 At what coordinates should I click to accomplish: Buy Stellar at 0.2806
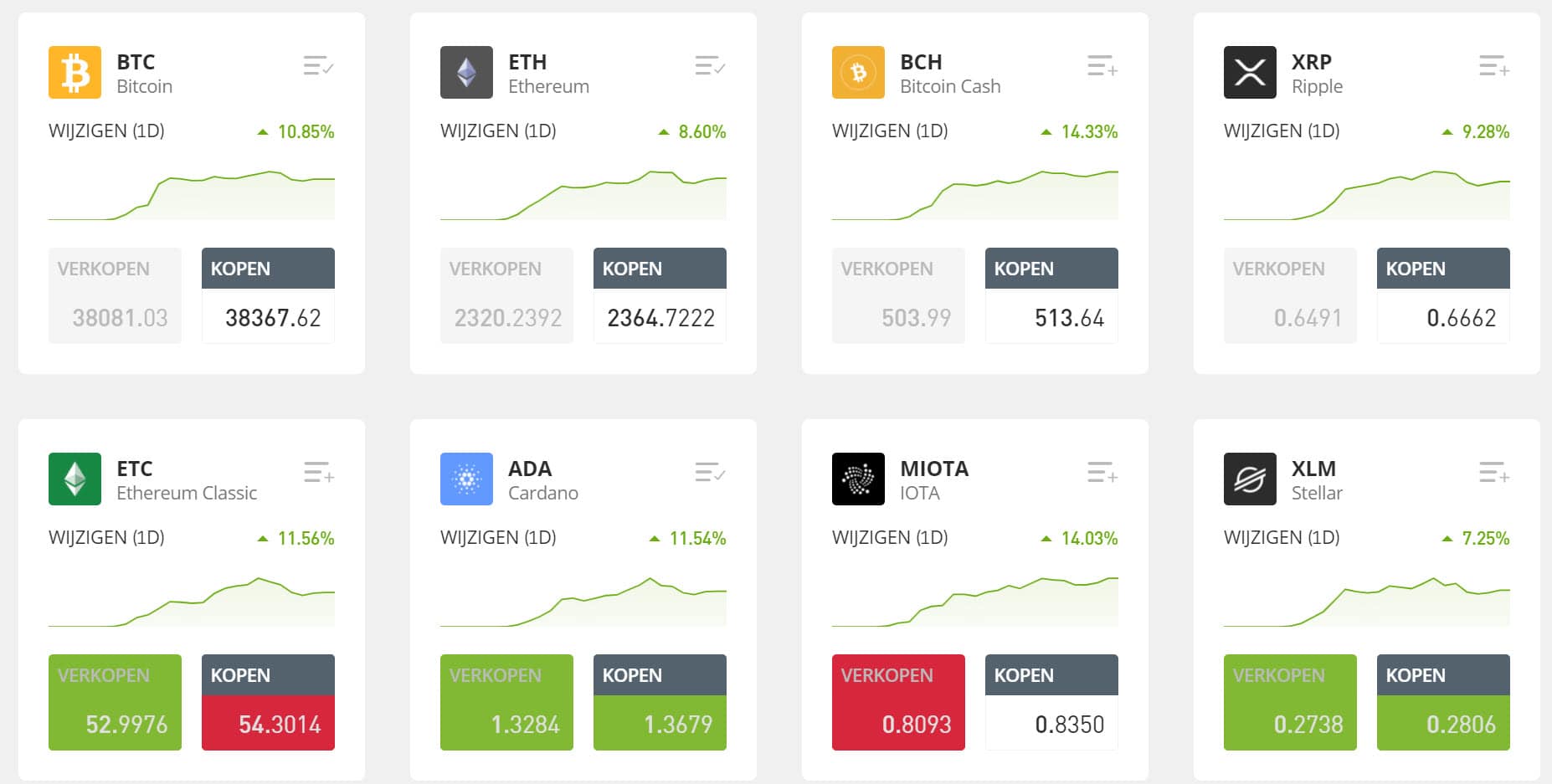1443,702
